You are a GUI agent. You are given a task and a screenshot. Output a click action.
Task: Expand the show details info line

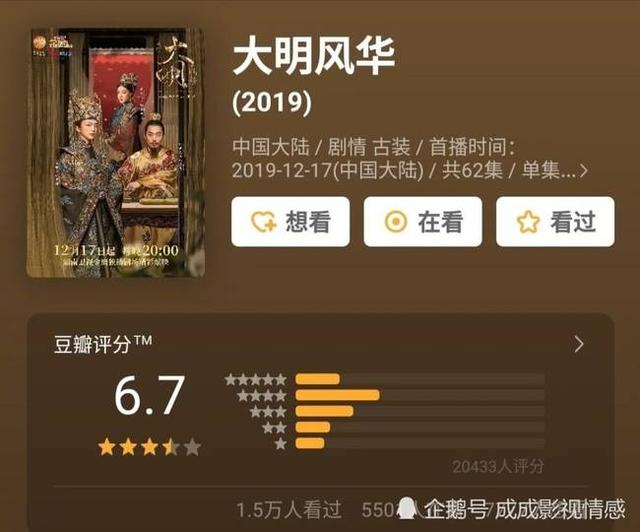pos(583,170)
